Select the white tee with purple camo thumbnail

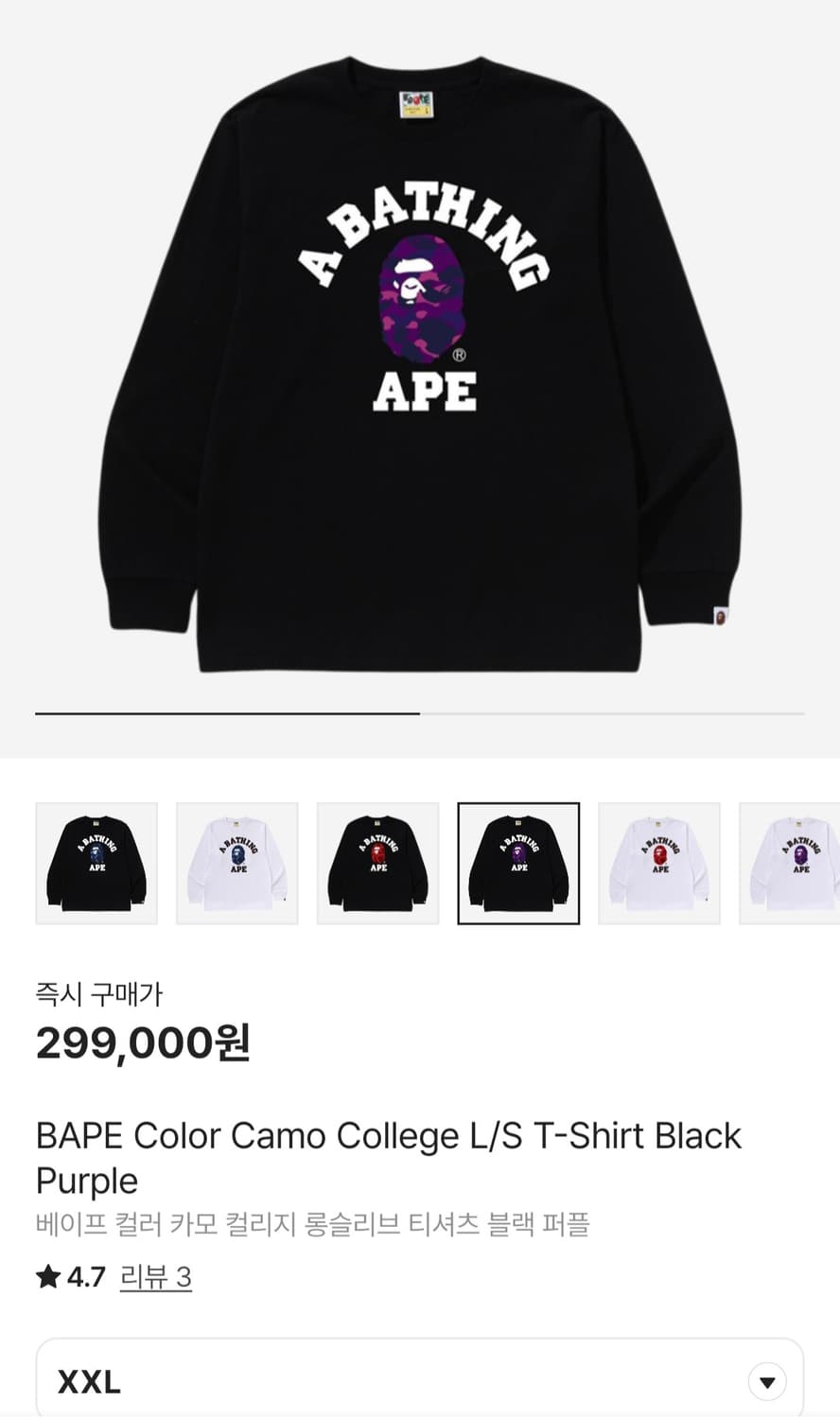[x=796, y=864]
